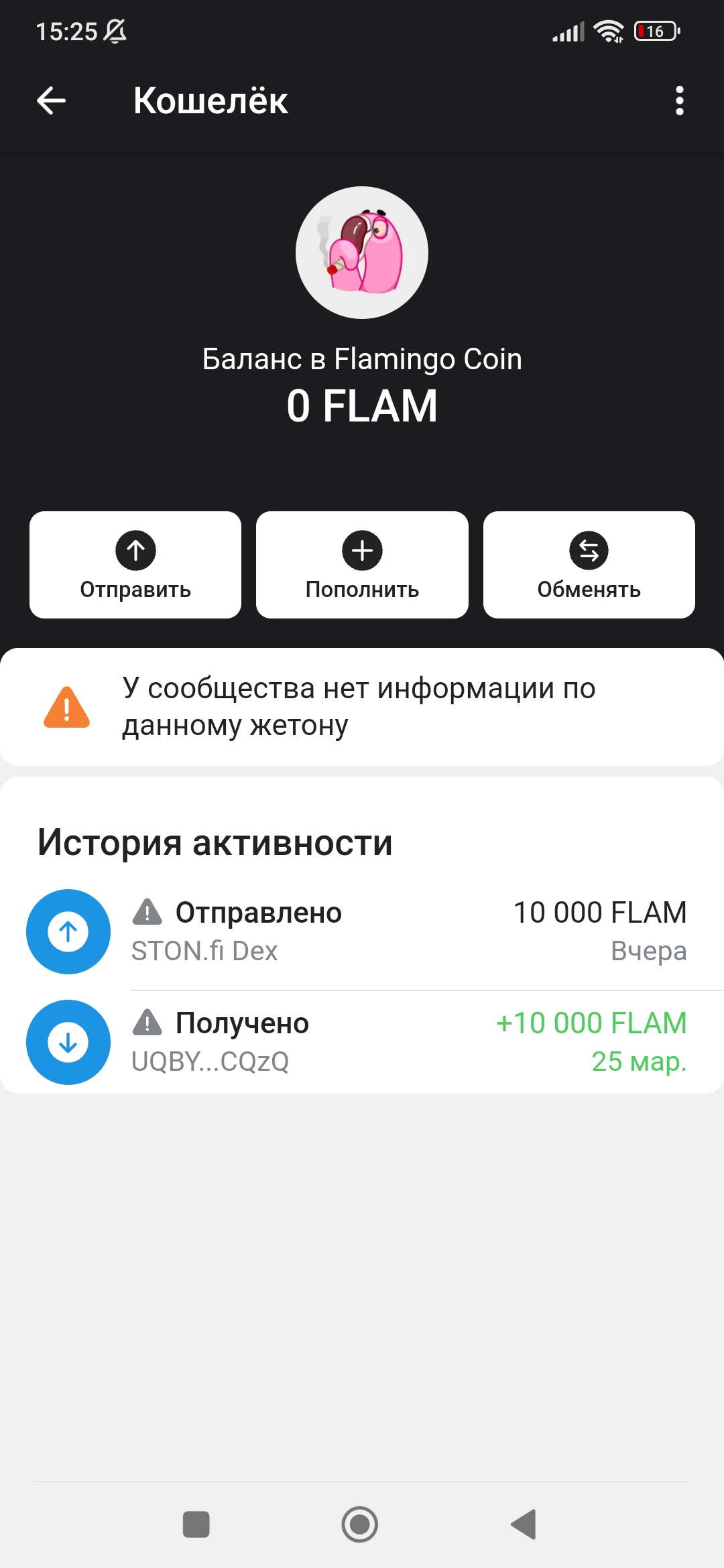Open the community warning about this token
Image resolution: width=724 pixels, height=1568 pixels.
[362, 707]
